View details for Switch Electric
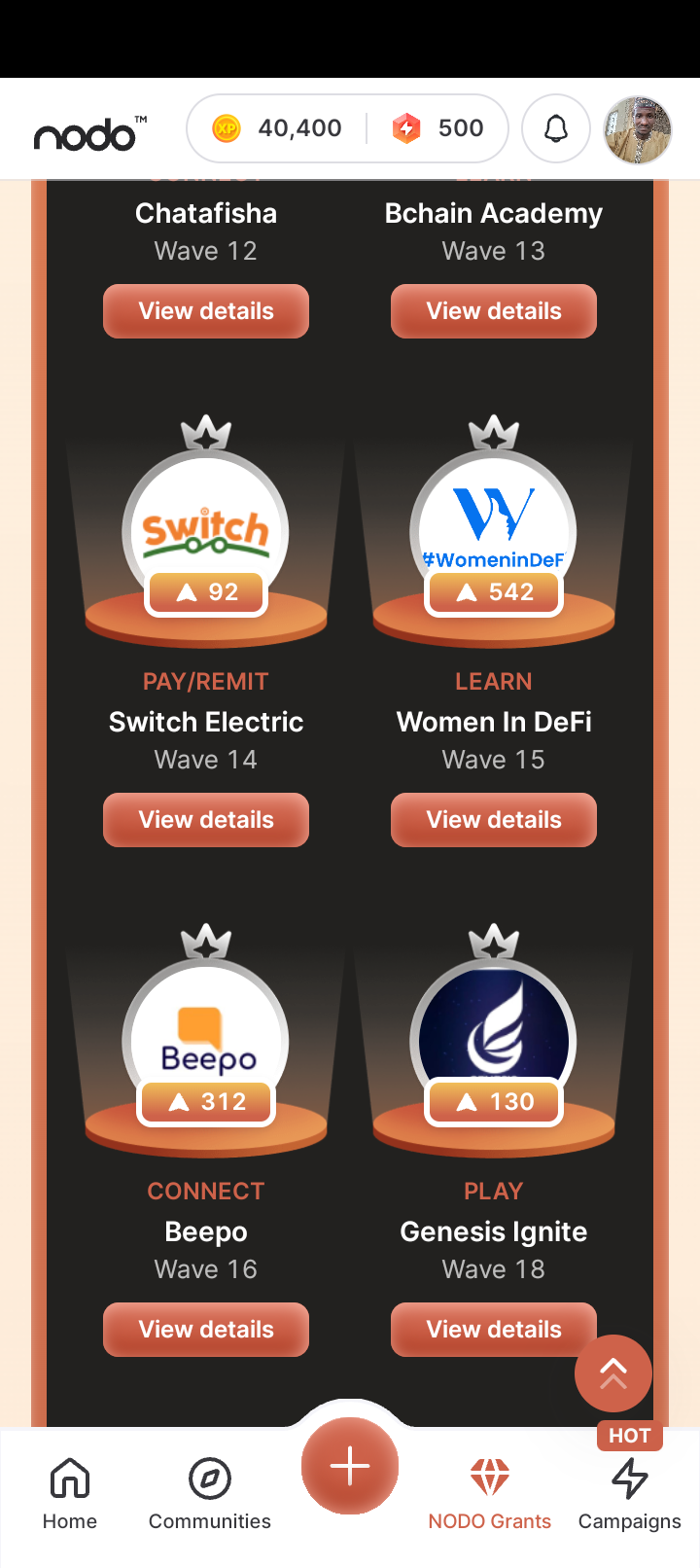This screenshot has height=1568, width=700. pyautogui.click(x=206, y=820)
